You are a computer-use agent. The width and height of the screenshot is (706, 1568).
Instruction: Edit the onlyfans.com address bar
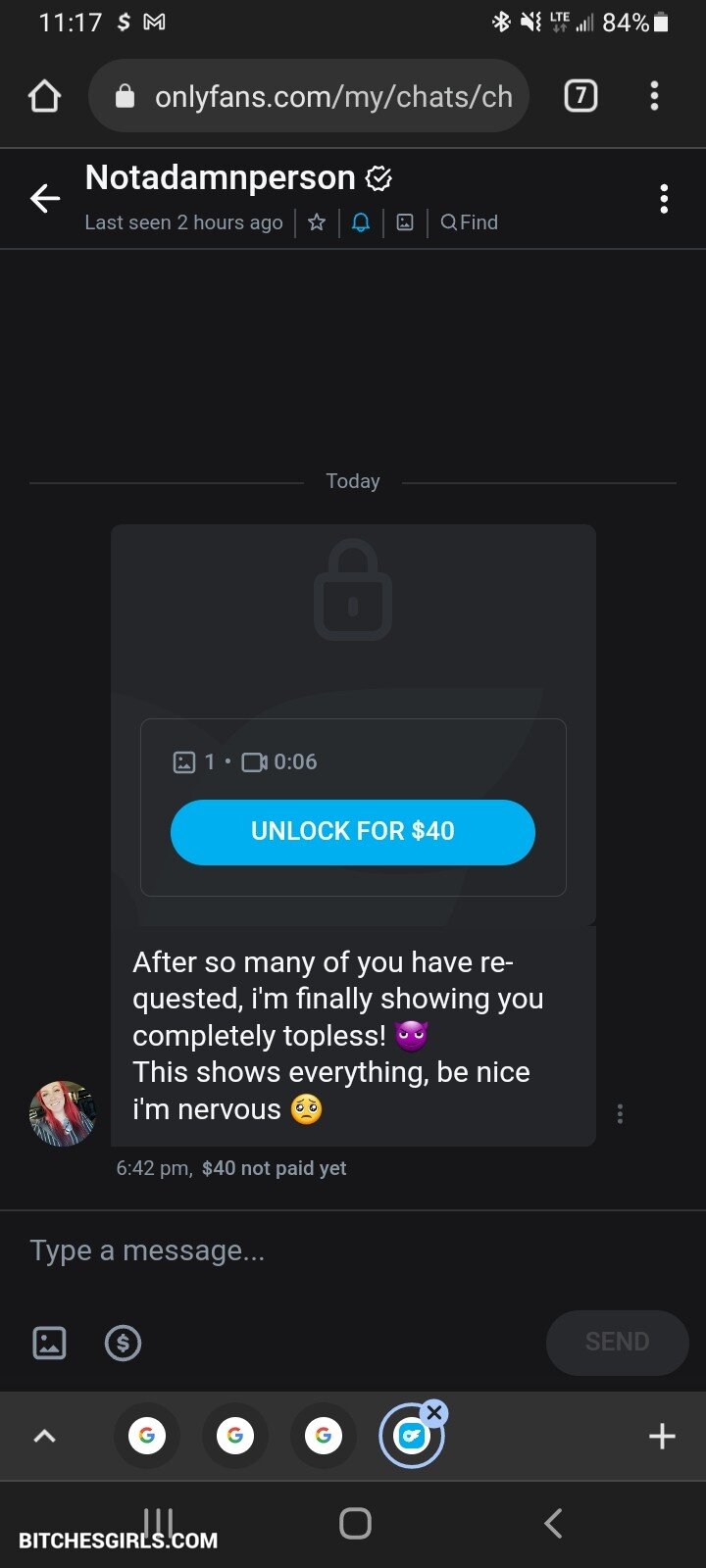[324, 96]
